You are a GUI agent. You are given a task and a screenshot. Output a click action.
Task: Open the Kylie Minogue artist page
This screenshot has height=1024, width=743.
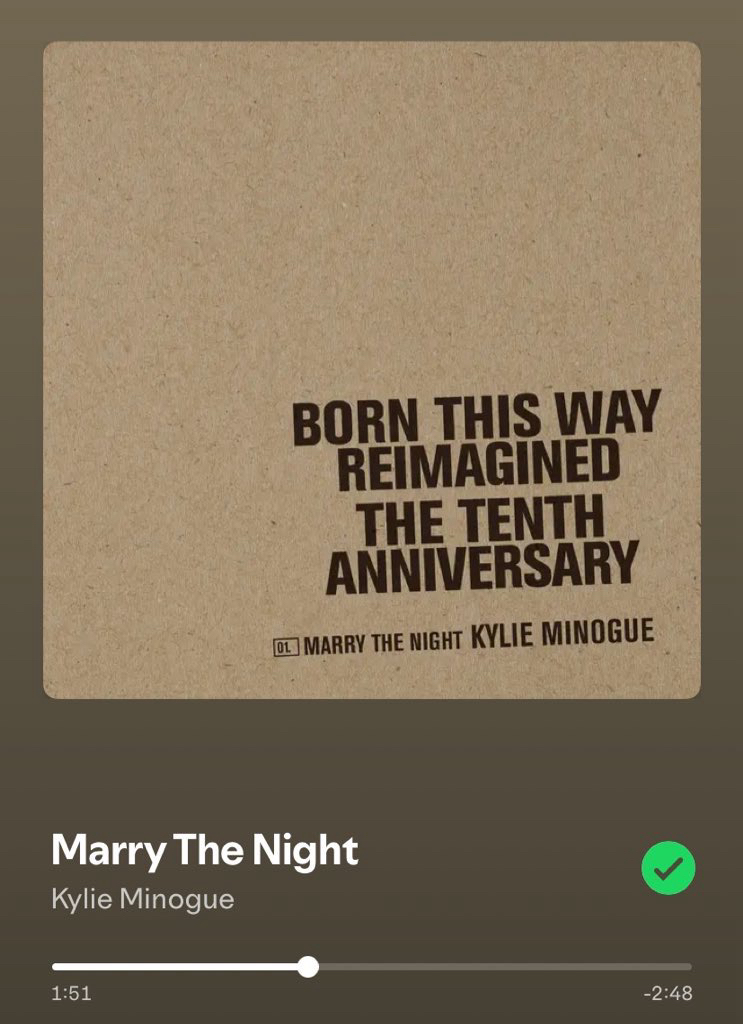point(143,899)
